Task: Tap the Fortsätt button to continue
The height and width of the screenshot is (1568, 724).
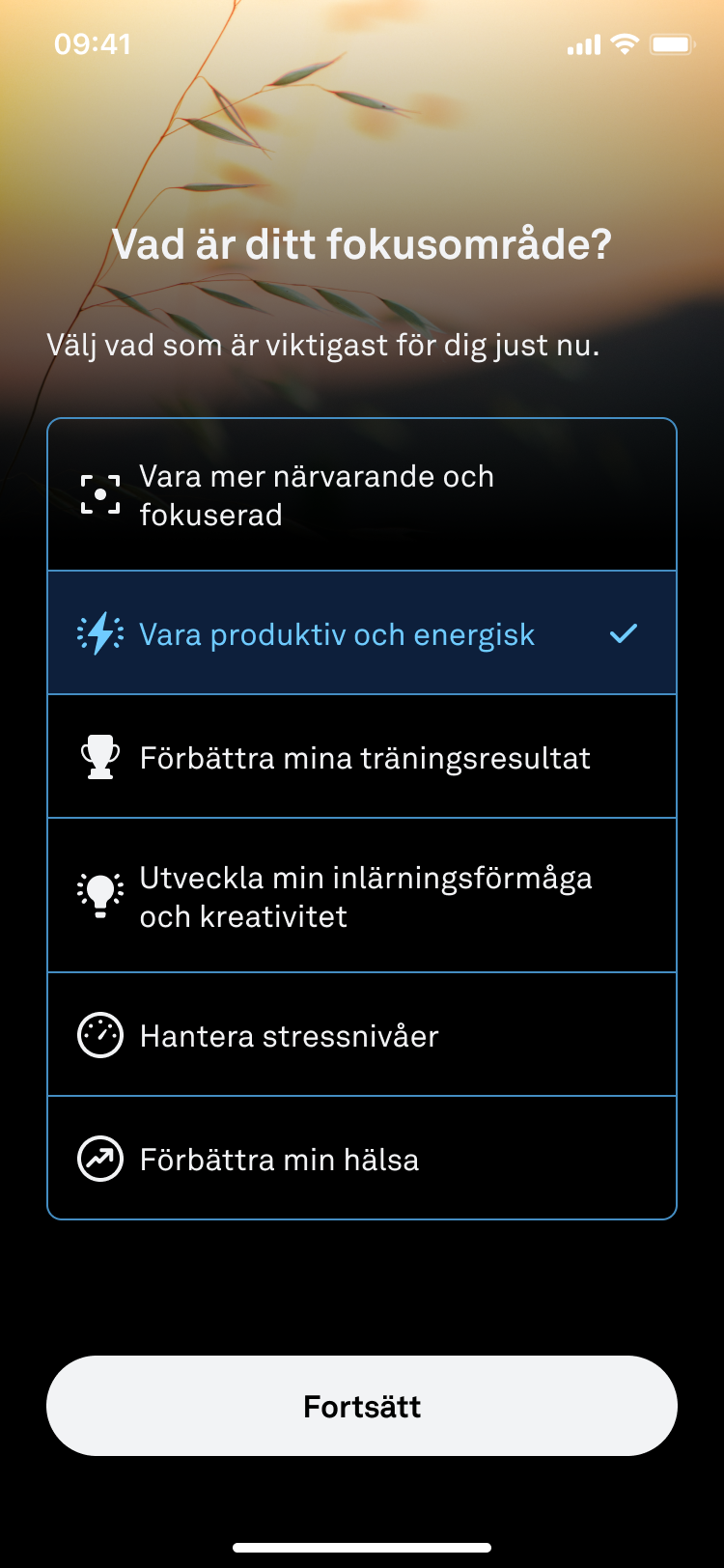Action: coord(362,1406)
